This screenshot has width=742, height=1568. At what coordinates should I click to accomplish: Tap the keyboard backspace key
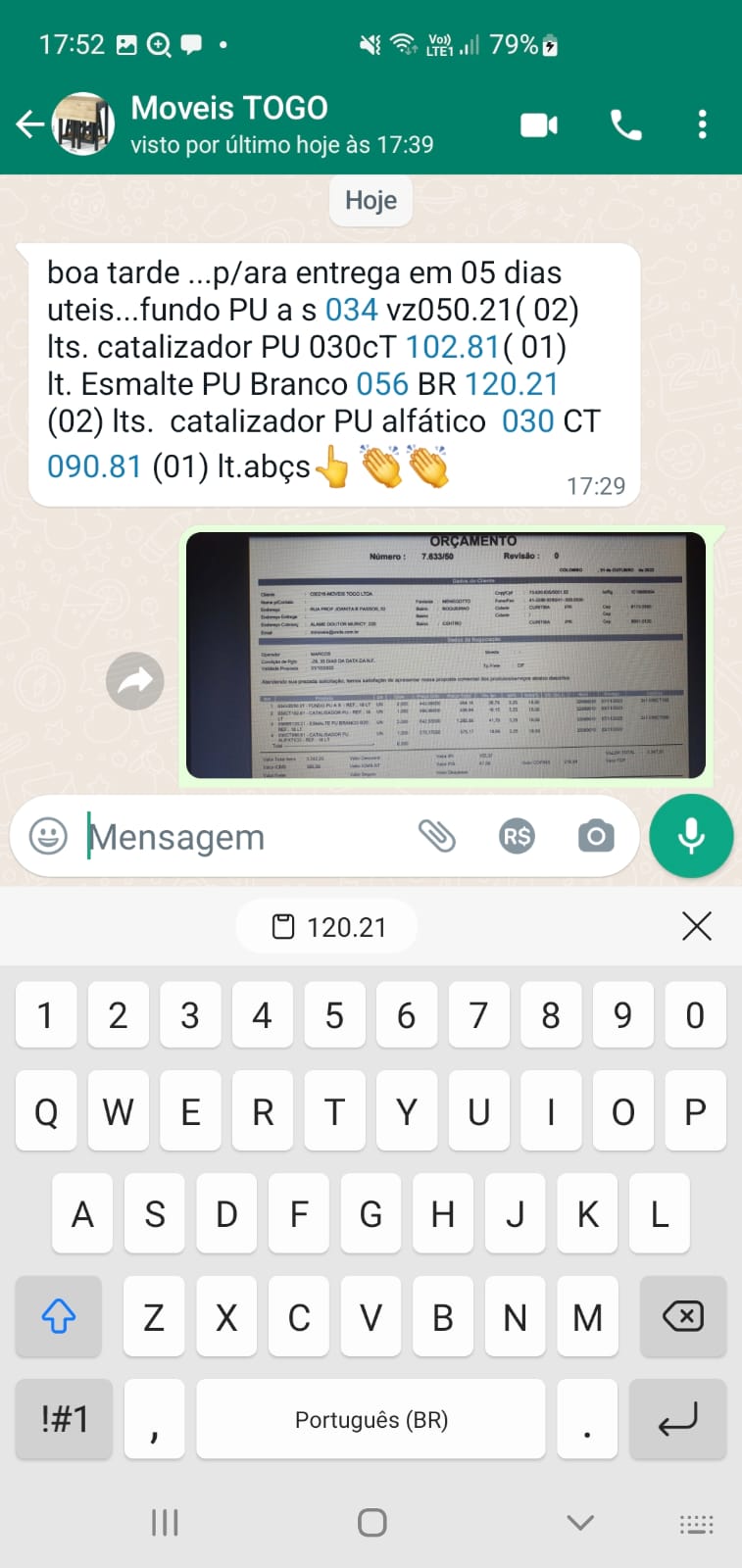[x=682, y=1316]
